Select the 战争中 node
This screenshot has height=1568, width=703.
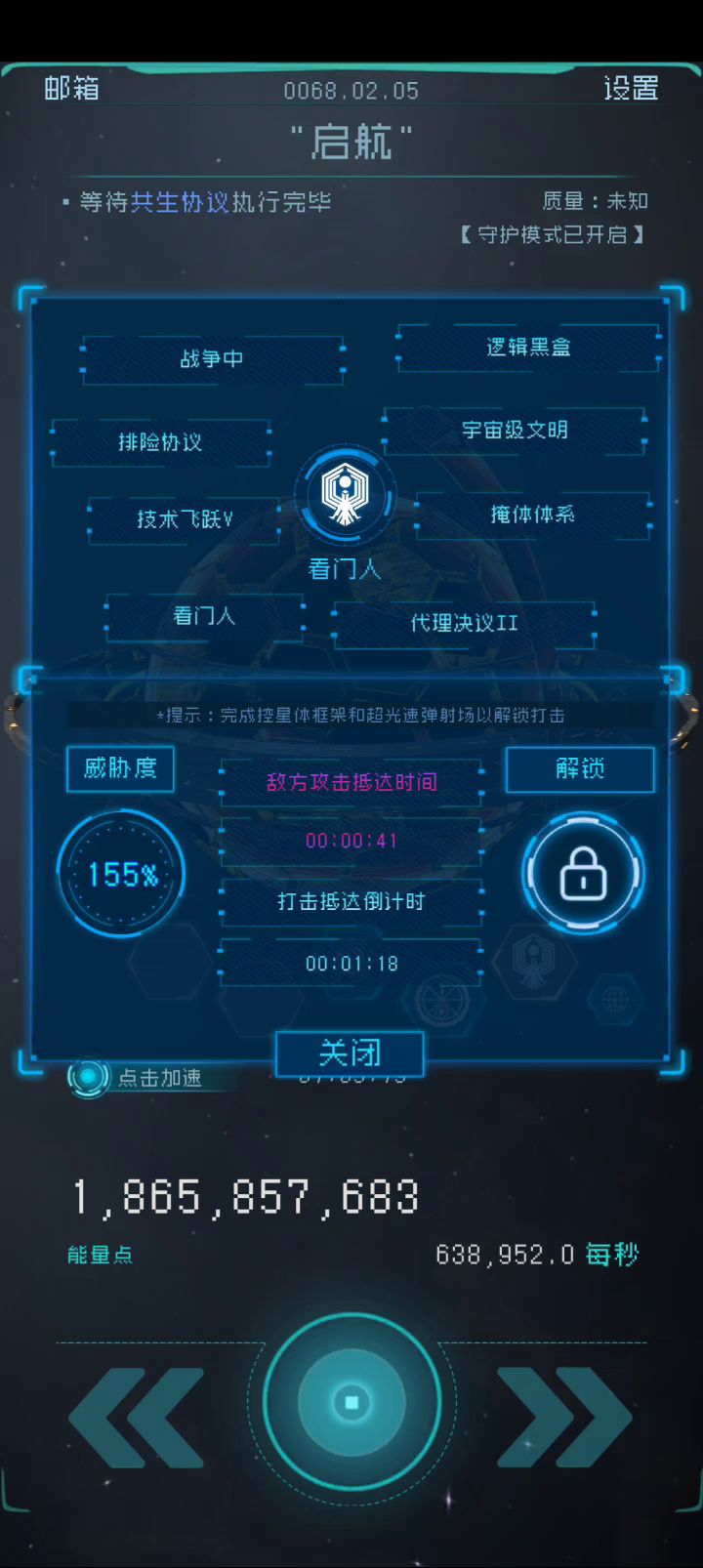click(212, 359)
